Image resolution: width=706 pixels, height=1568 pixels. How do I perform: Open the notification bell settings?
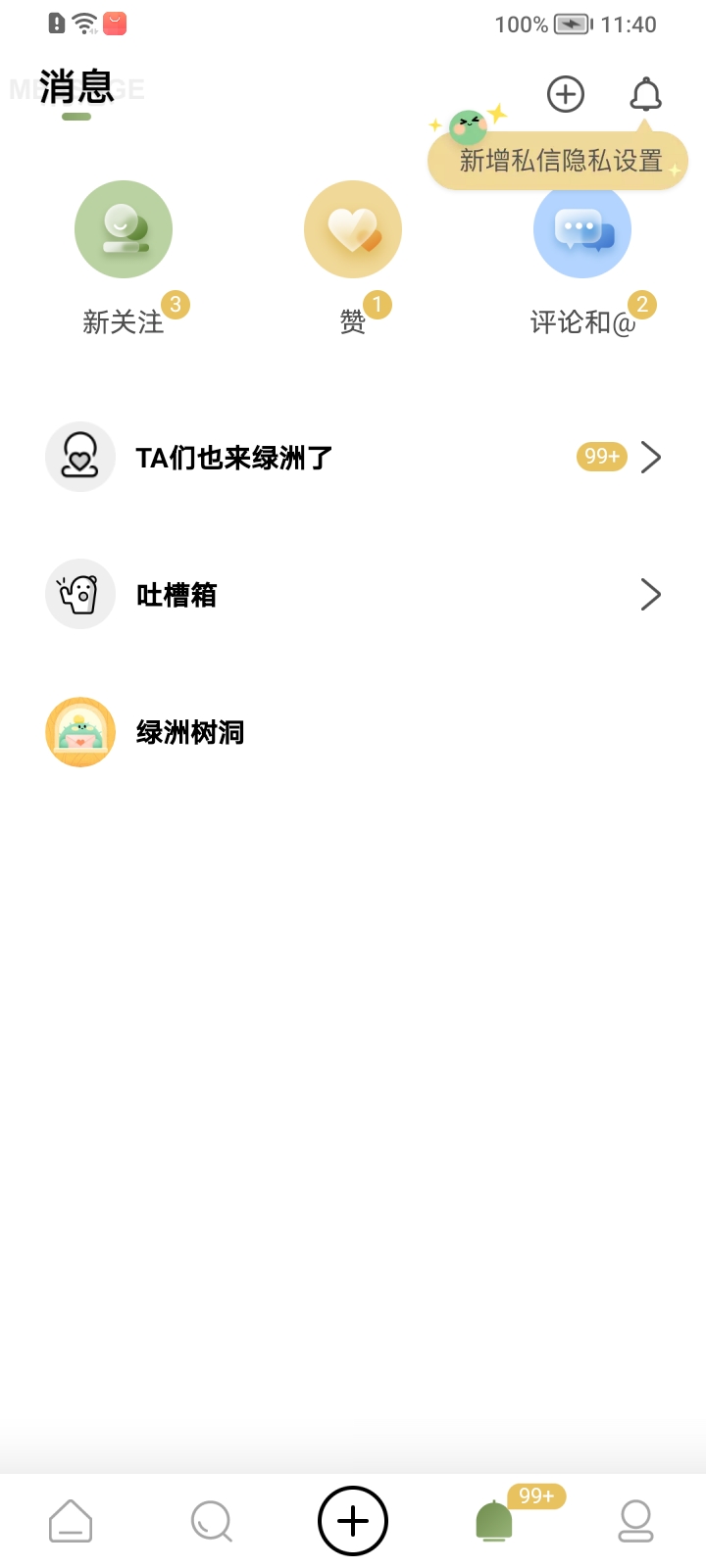click(x=645, y=94)
